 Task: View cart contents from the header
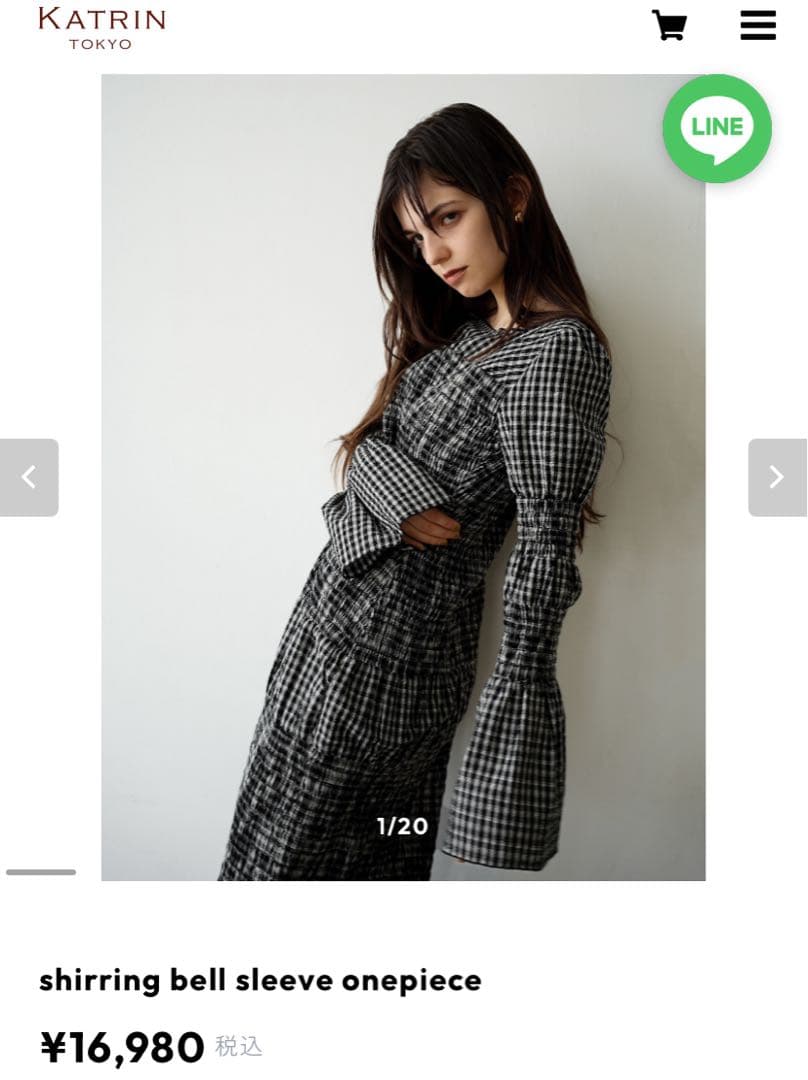[x=669, y=25]
